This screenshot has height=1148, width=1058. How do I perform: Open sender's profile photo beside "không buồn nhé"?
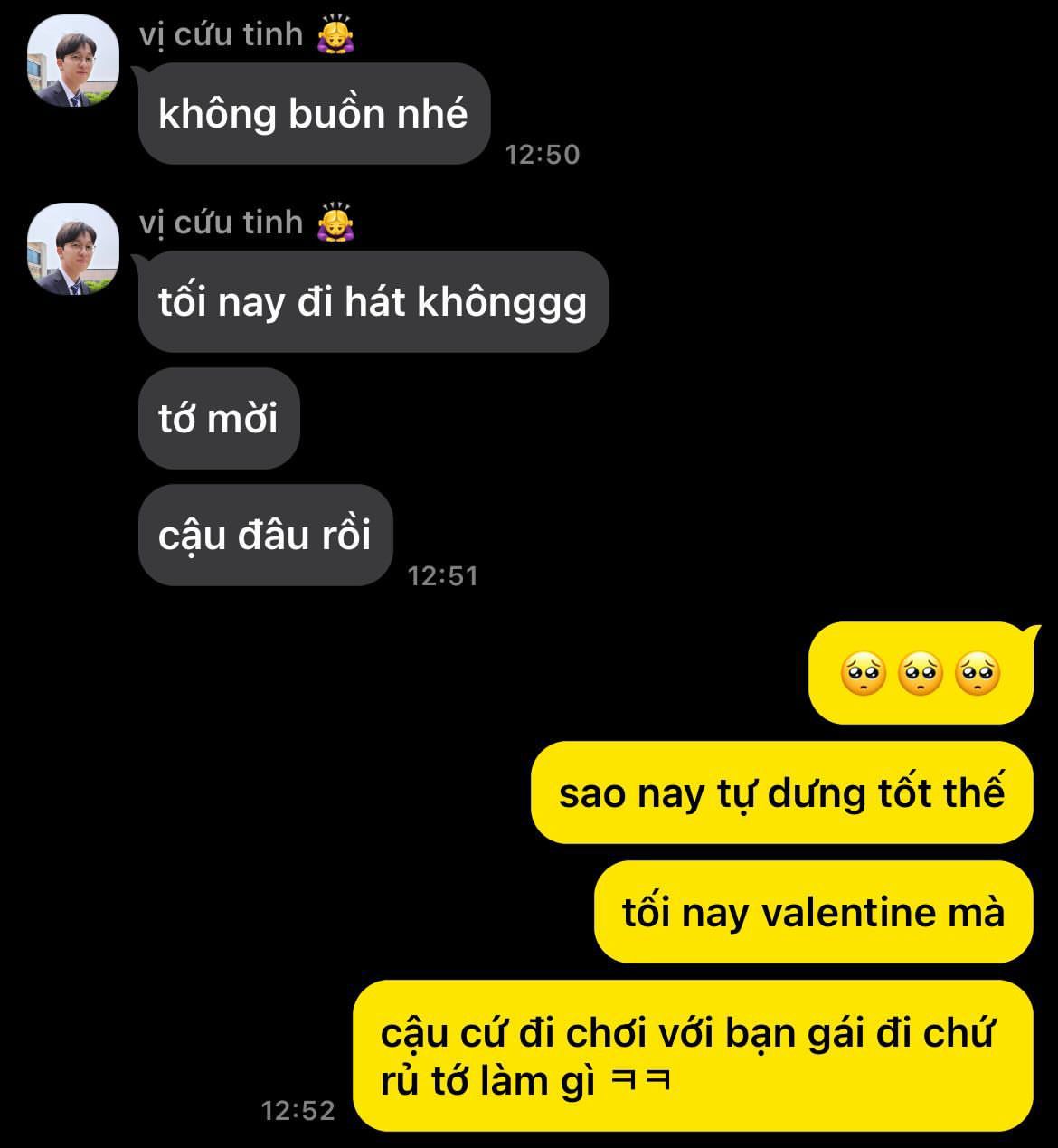73,61
